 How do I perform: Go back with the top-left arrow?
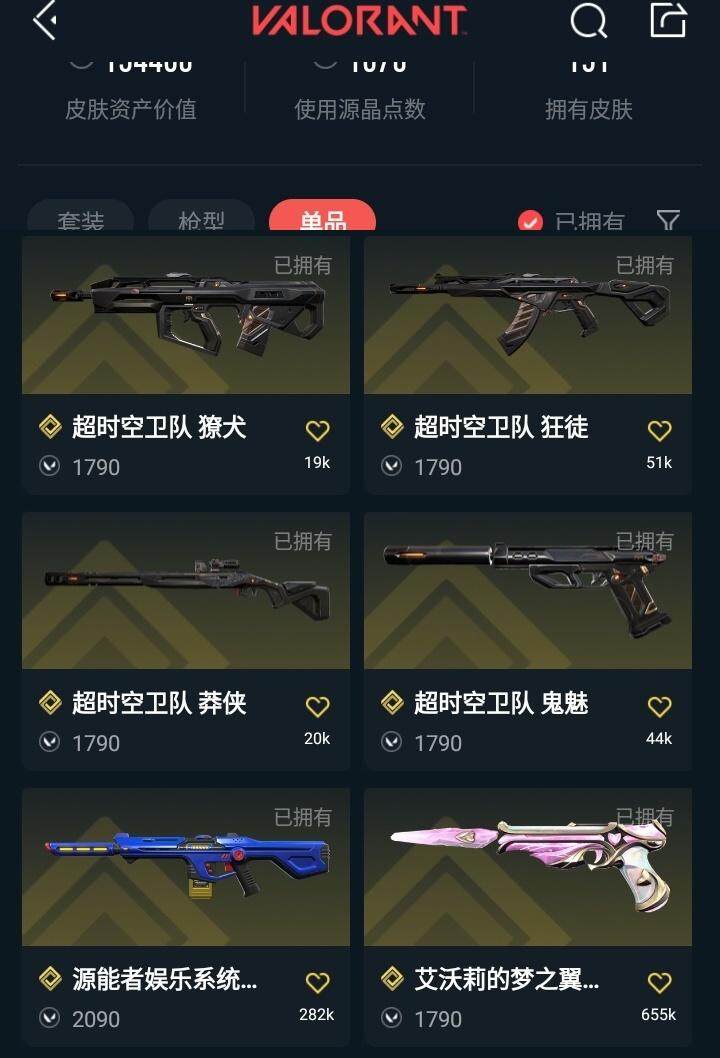click(44, 20)
